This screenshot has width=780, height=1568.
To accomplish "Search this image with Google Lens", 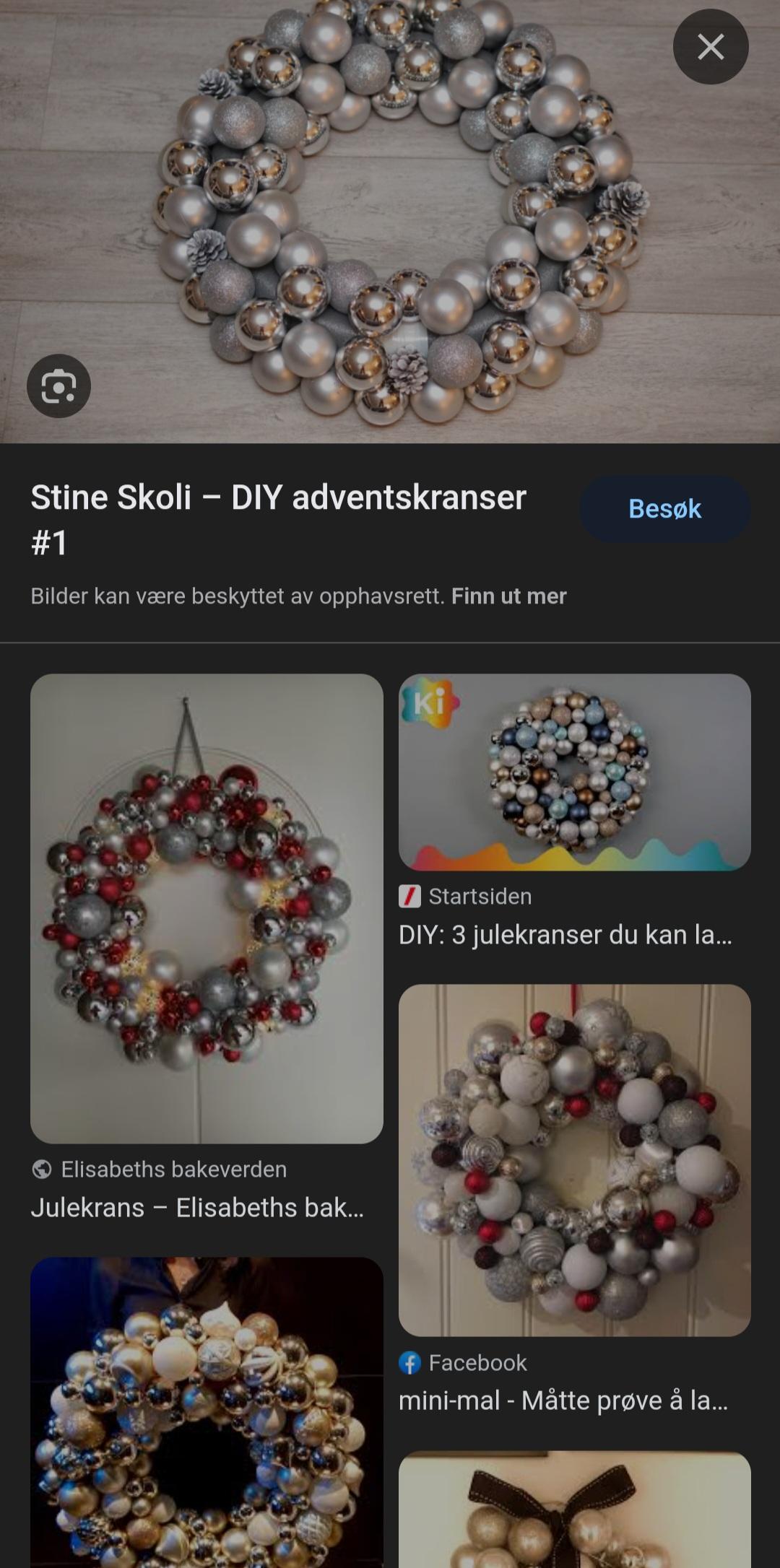I will [x=58, y=386].
